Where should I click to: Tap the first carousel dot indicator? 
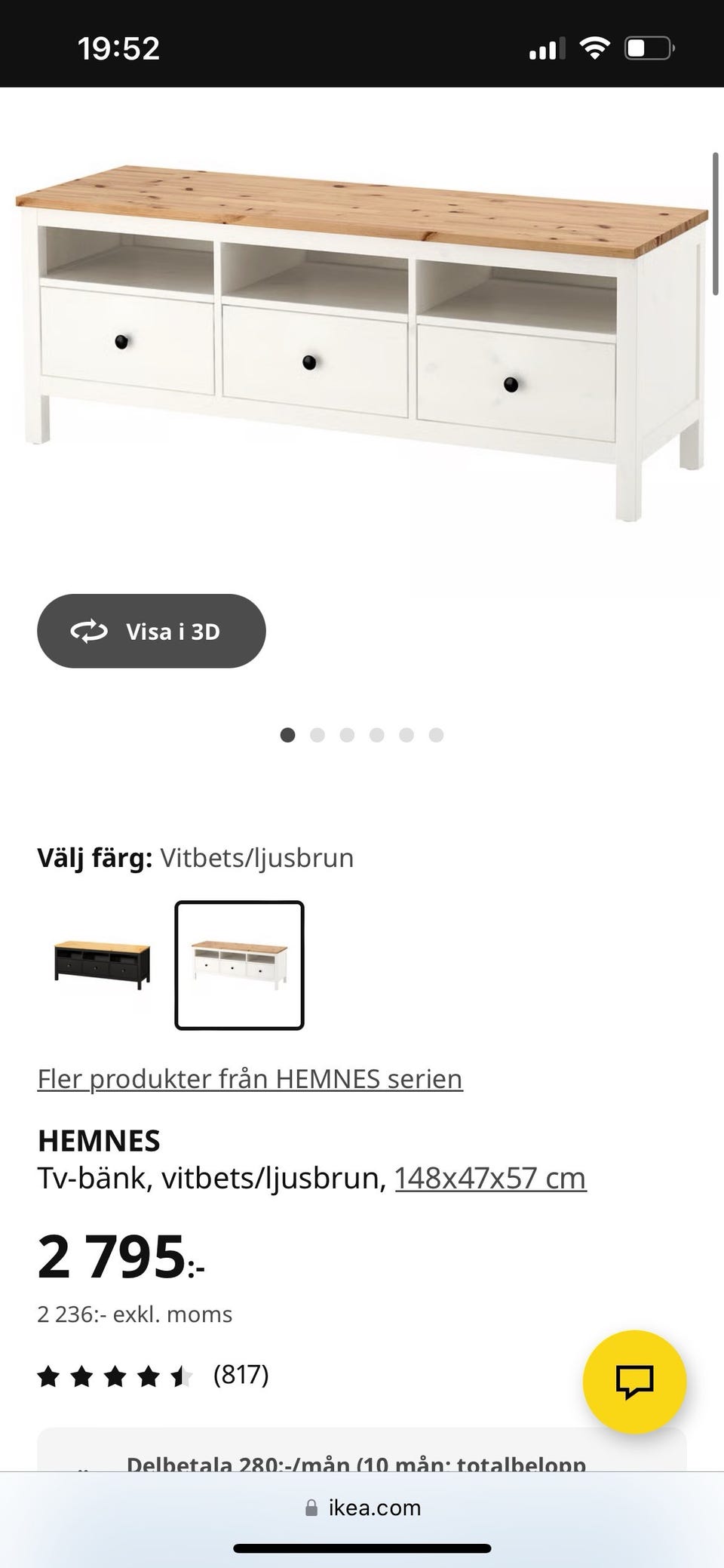[287, 734]
